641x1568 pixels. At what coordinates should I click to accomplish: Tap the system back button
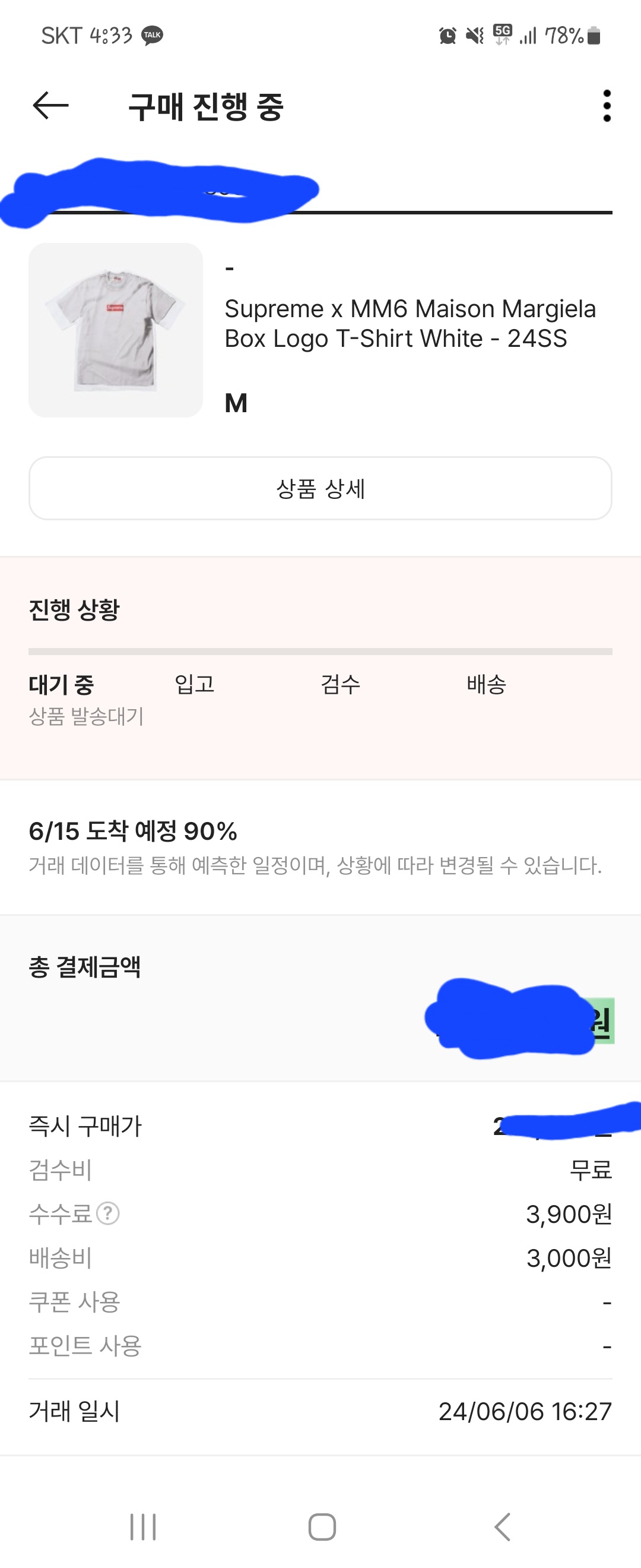click(x=502, y=1526)
